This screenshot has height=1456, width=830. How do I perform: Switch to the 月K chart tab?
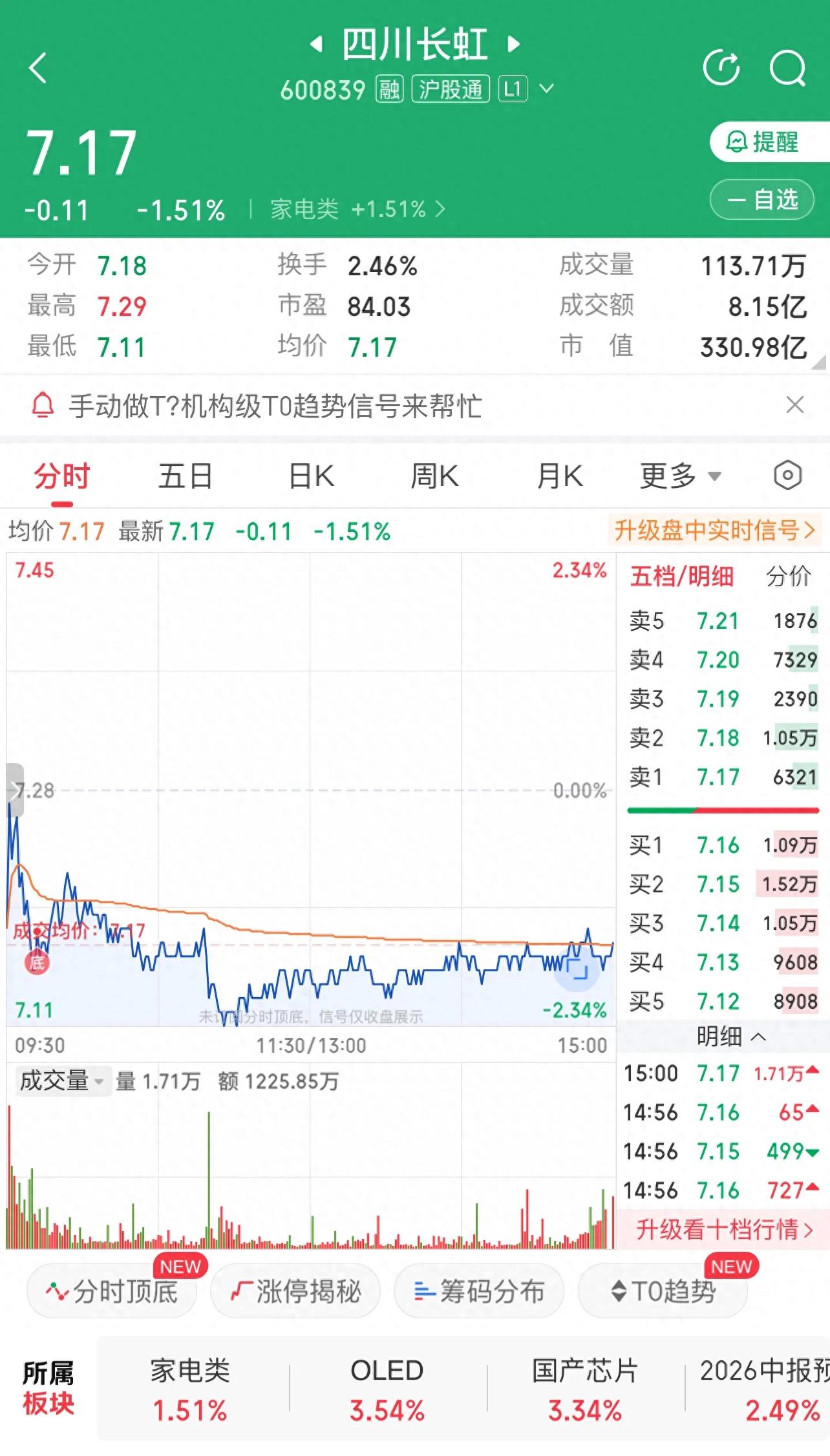[560, 476]
